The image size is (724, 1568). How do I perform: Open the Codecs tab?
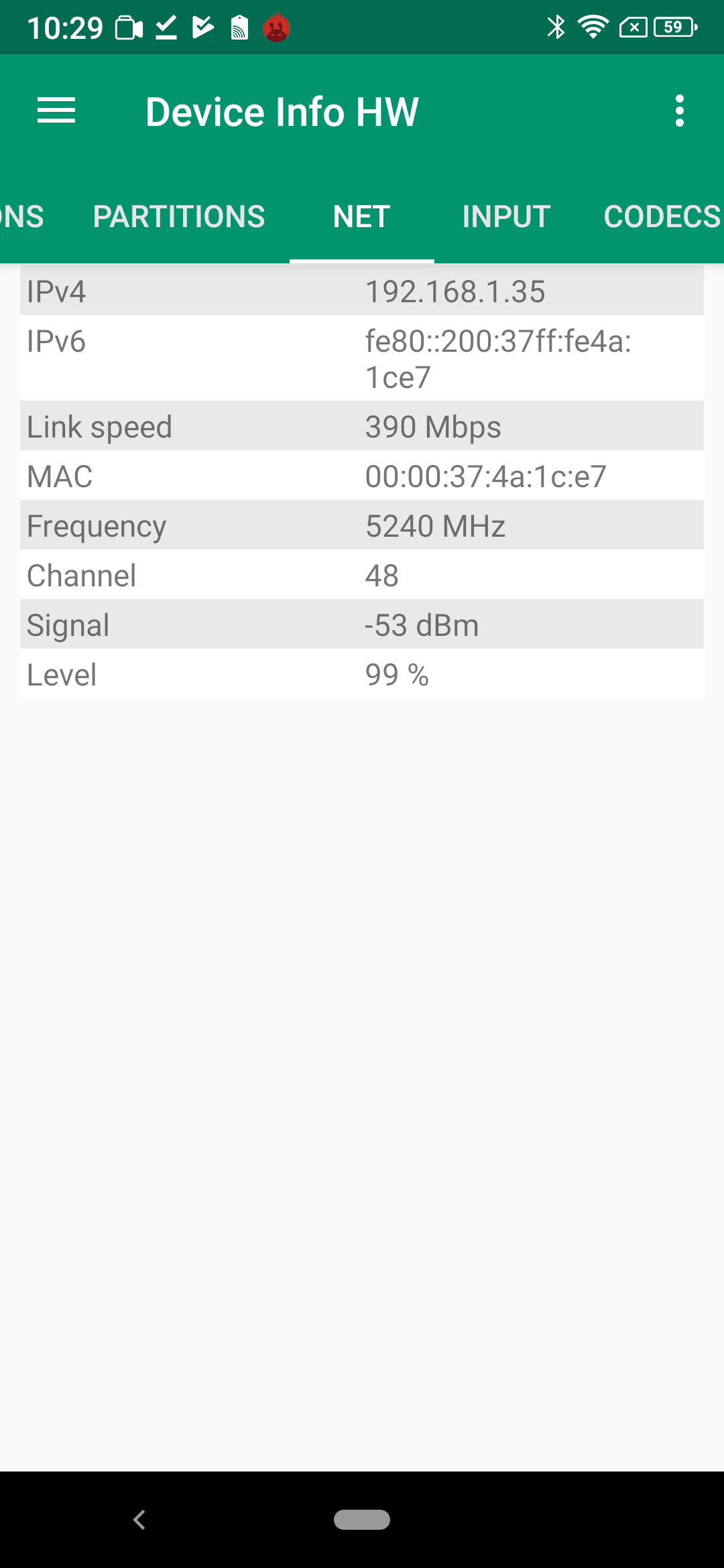[x=662, y=216]
